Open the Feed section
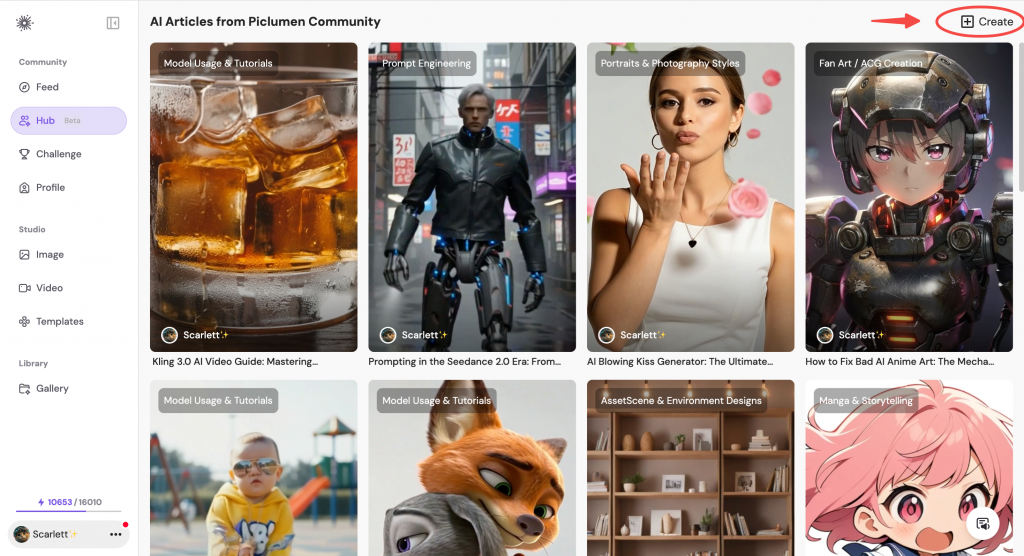The image size is (1024, 556). pos(47,87)
